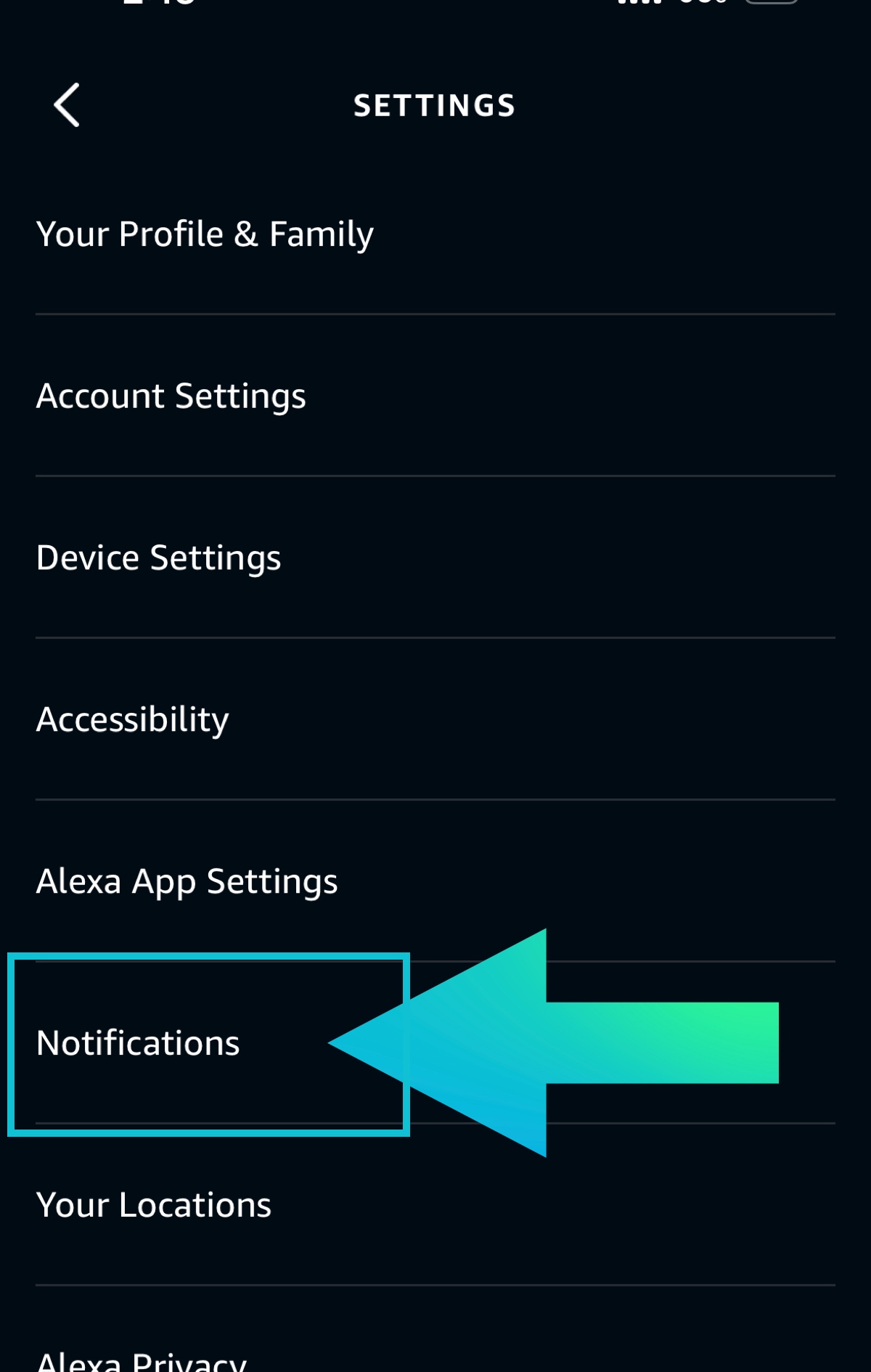
Task: Open Account Settings
Action: [171, 396]
